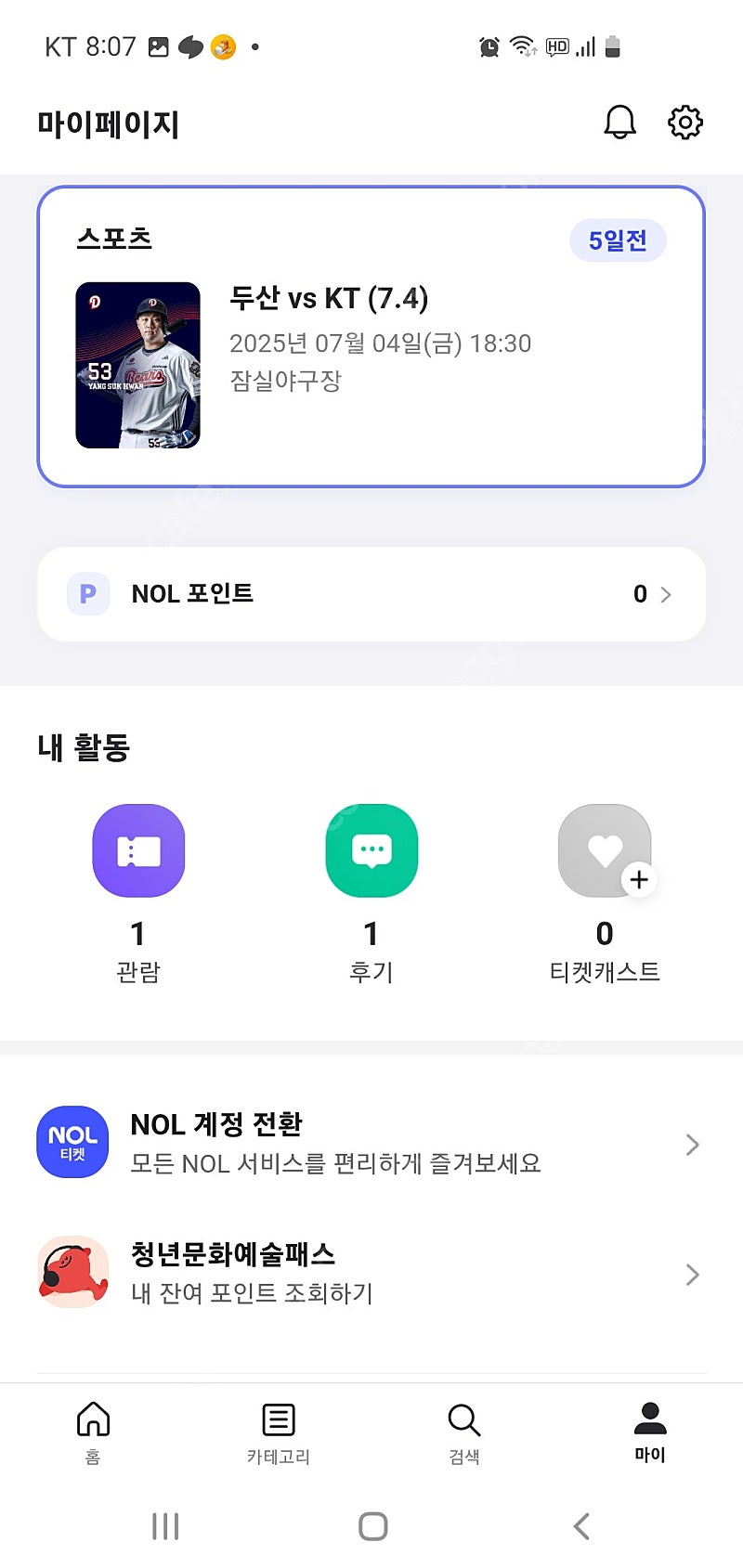The image size is (743, 1568).
Task: Switch to the 카테고리 tab
Action: coord(278,1432)
